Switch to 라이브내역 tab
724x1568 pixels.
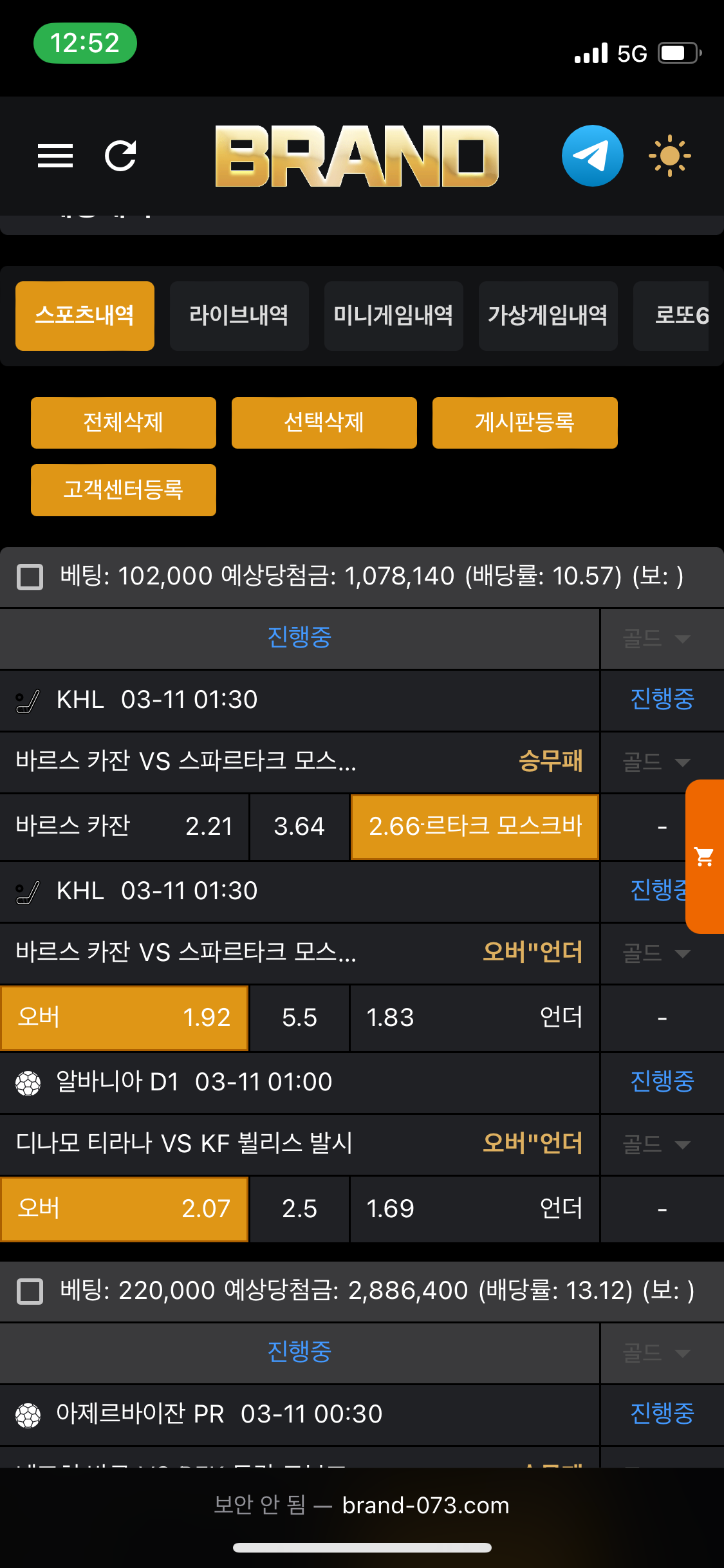point(239,315)
